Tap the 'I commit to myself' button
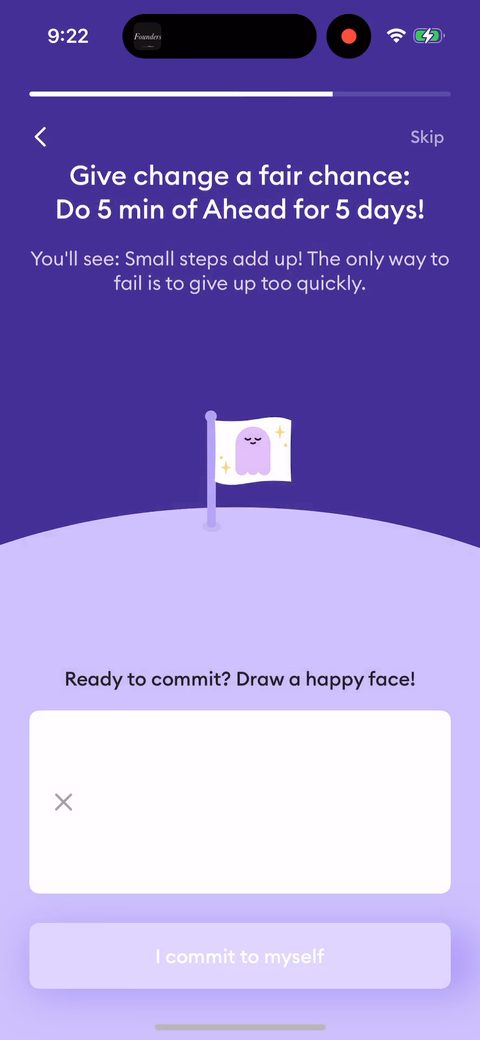Image resolution: width=480 pixels, height=1040 pixels. pyautogui.click(x=240, y=956)
